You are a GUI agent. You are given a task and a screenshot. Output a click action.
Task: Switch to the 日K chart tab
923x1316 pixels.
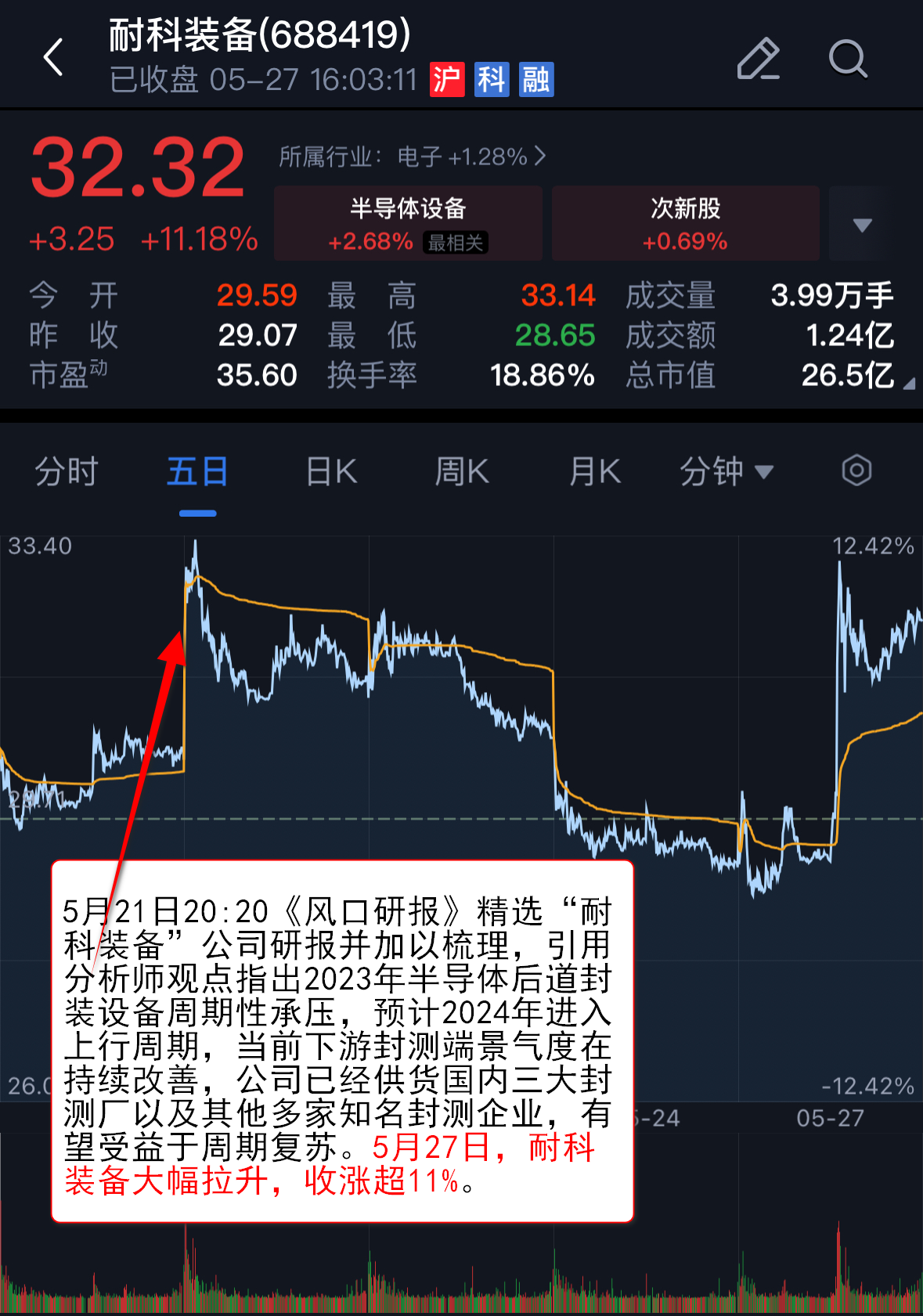[x=331, y=471]
